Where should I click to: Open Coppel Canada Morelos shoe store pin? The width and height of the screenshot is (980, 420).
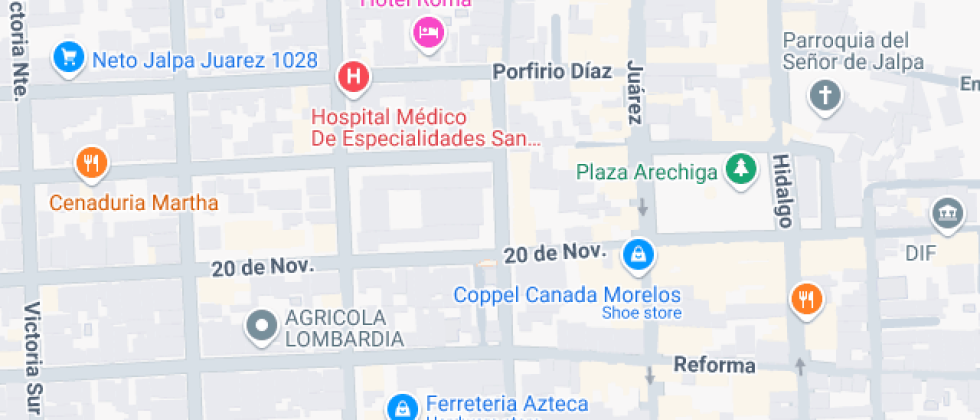[637, 256]
